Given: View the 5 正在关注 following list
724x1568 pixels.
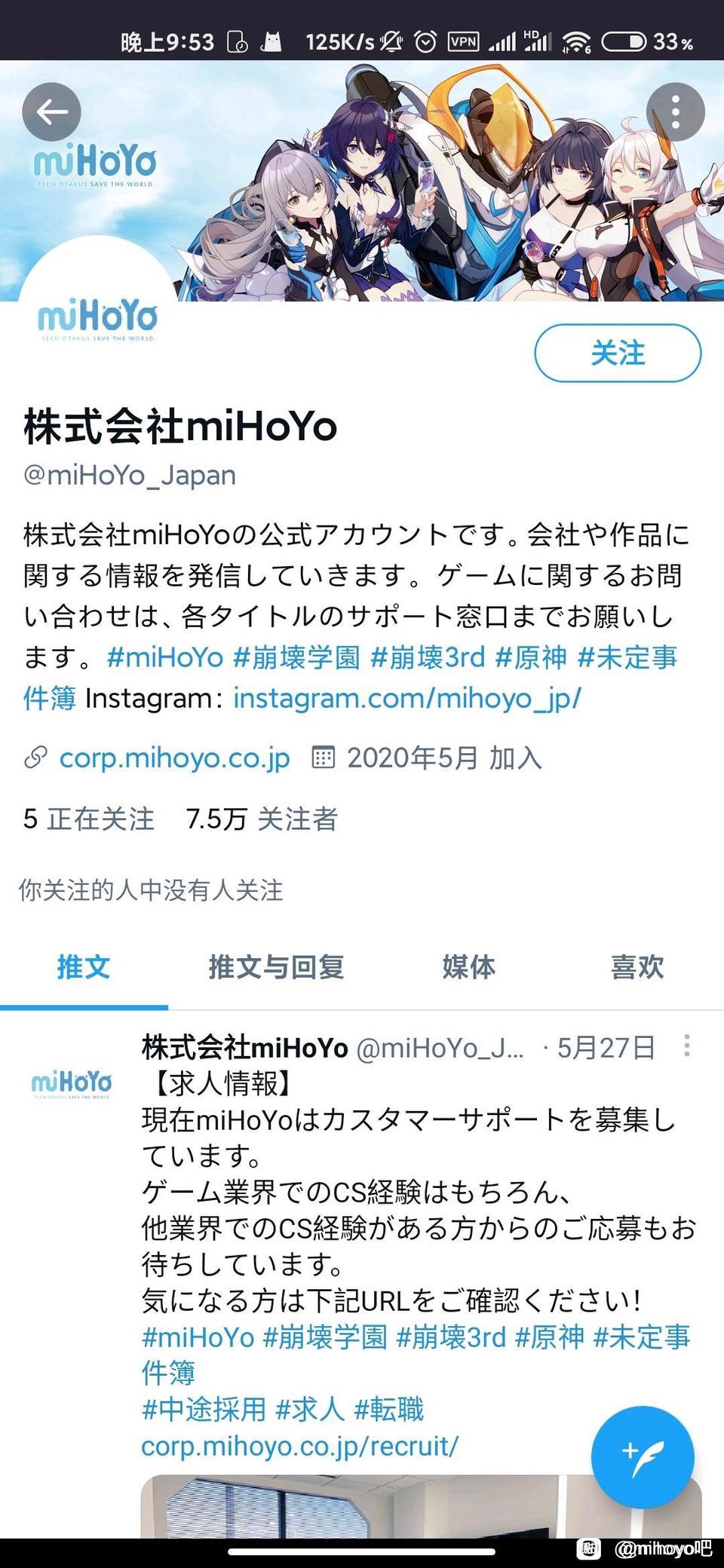Looking at the screenshot, I should point(89,819).
